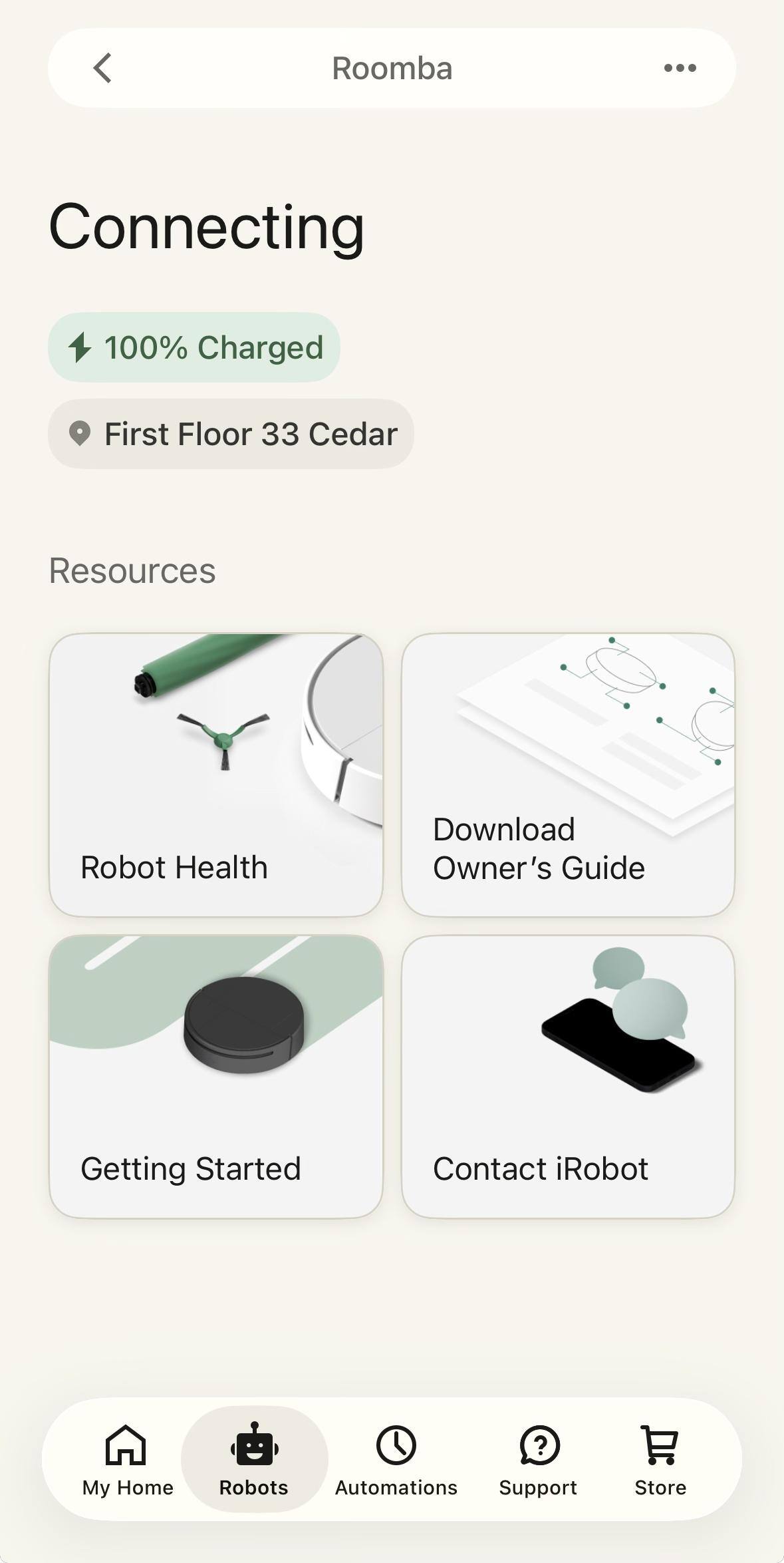The height and width of the screenshot is (1563, 784).
Task: Go to the Automations tab
Action: pyautogui.click(x=396, y=1460)
